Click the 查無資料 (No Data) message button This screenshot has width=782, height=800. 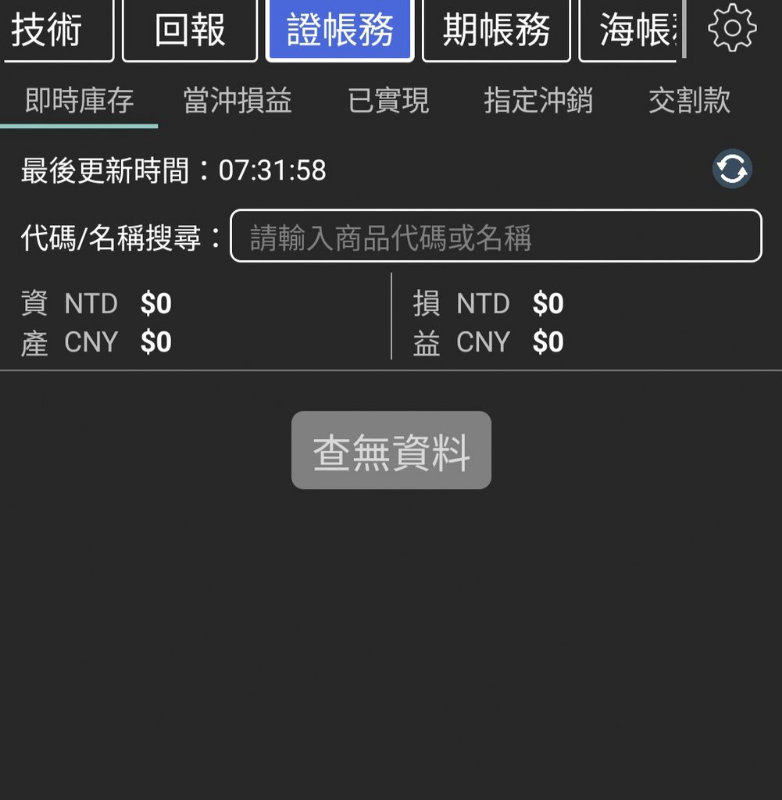click(x=390, y=450)
